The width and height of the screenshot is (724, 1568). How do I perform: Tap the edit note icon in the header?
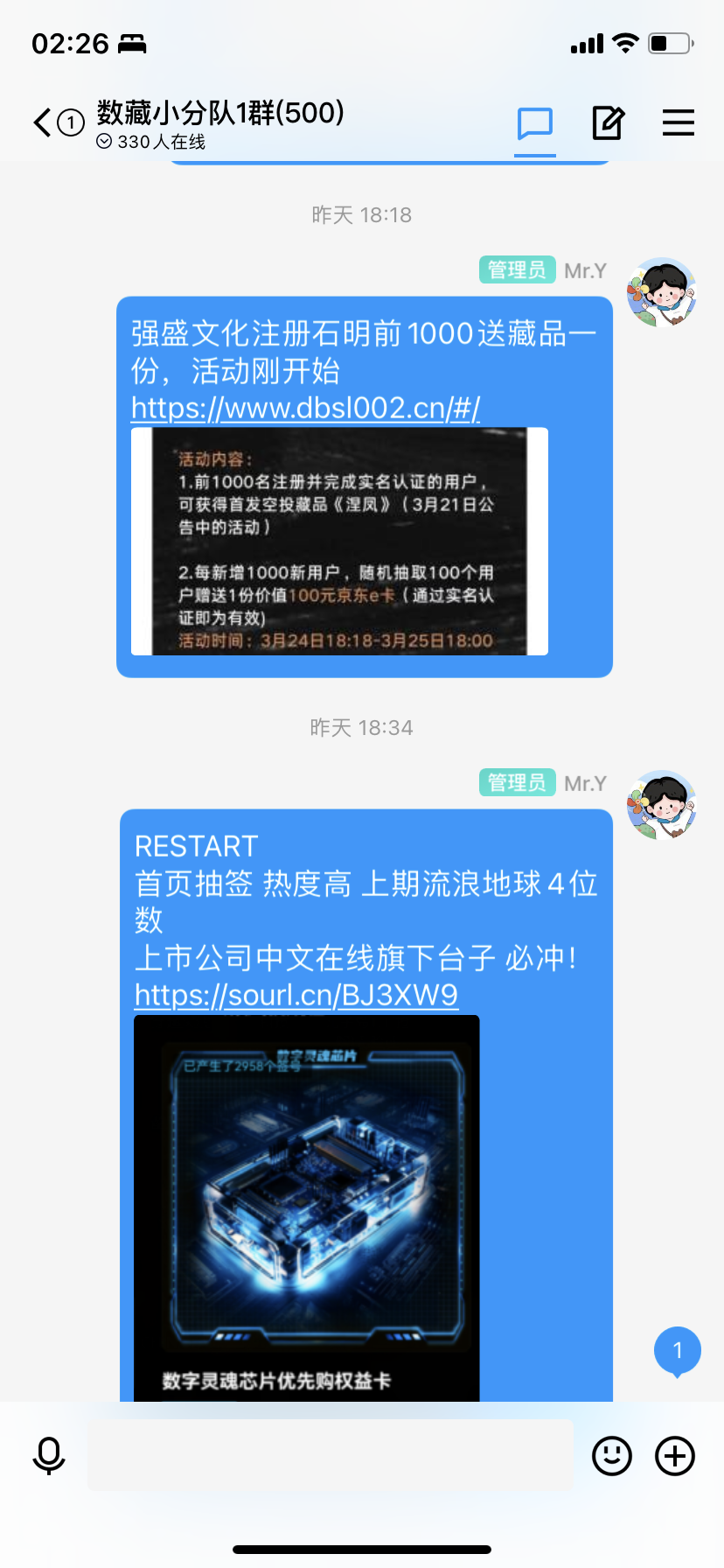tap(608, 123)
